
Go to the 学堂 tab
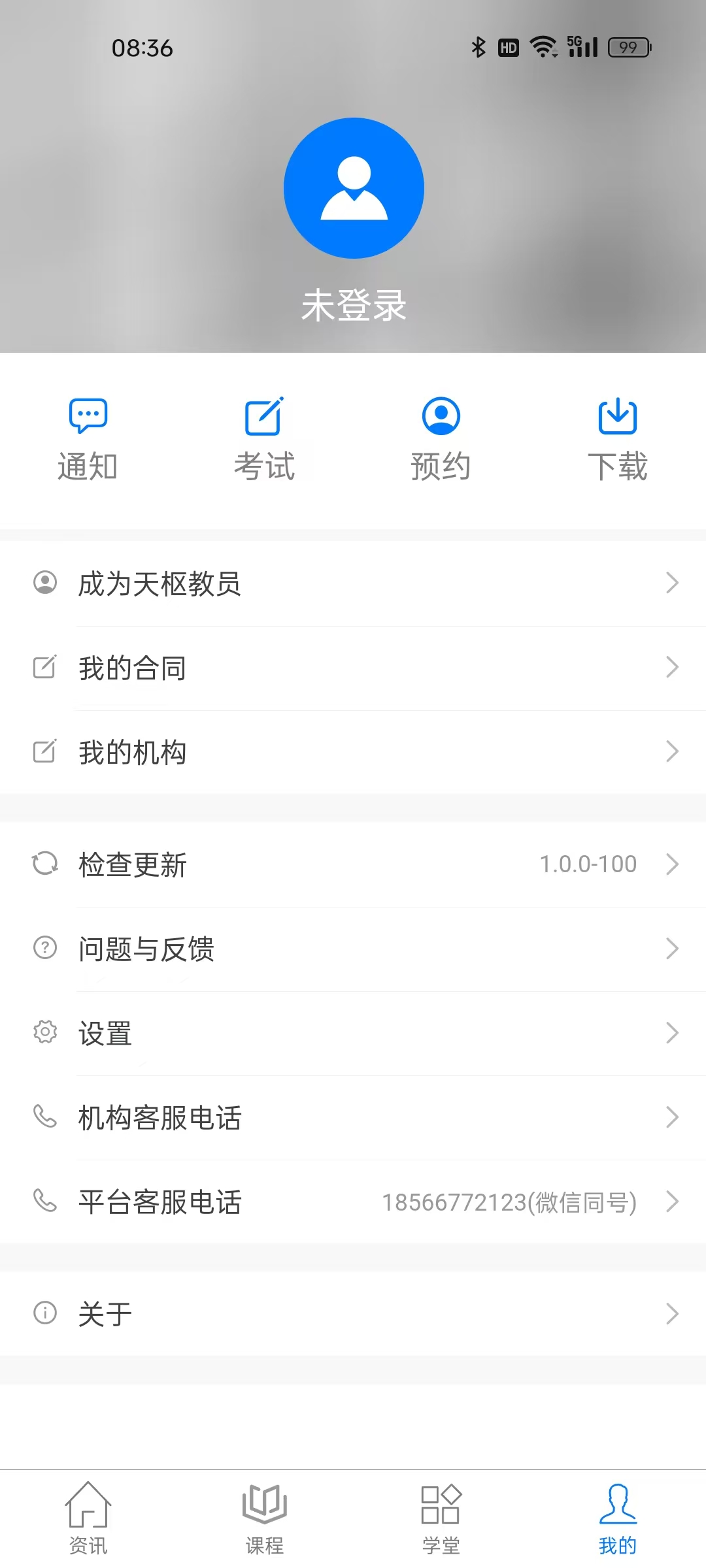441,1518
